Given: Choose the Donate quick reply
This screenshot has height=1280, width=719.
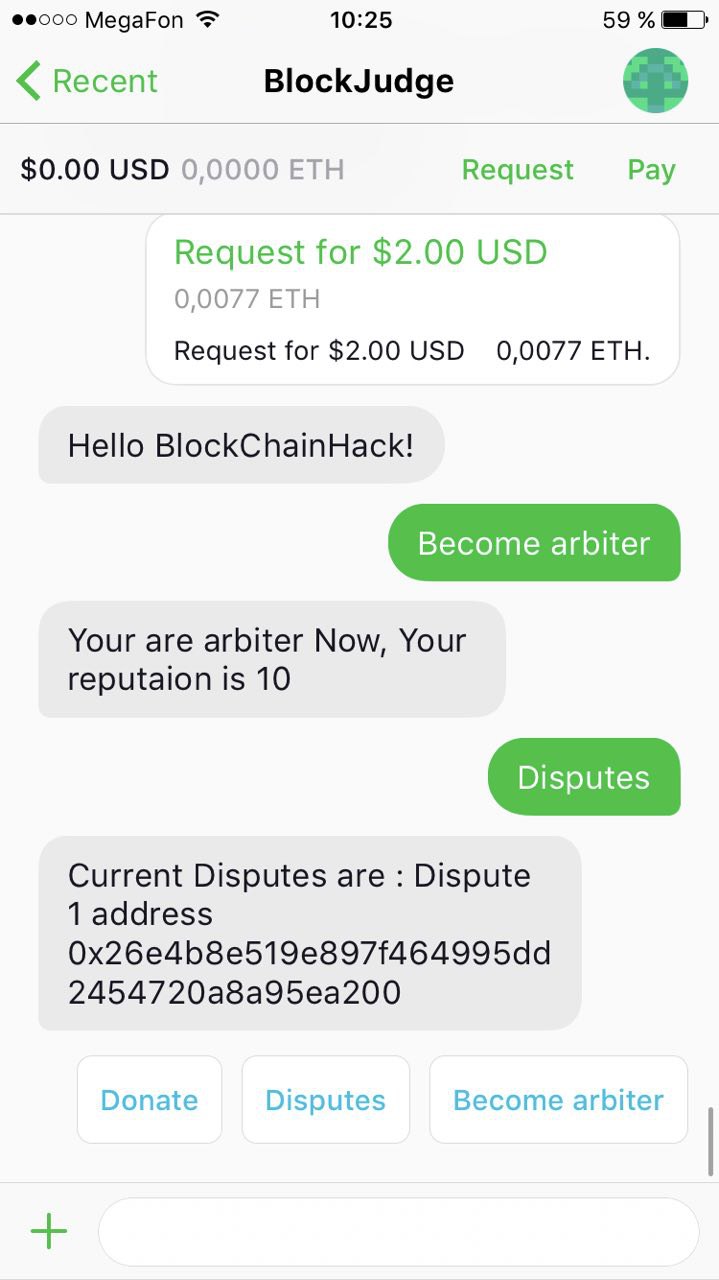Looking at the screenshot, I should (149, 1100).
